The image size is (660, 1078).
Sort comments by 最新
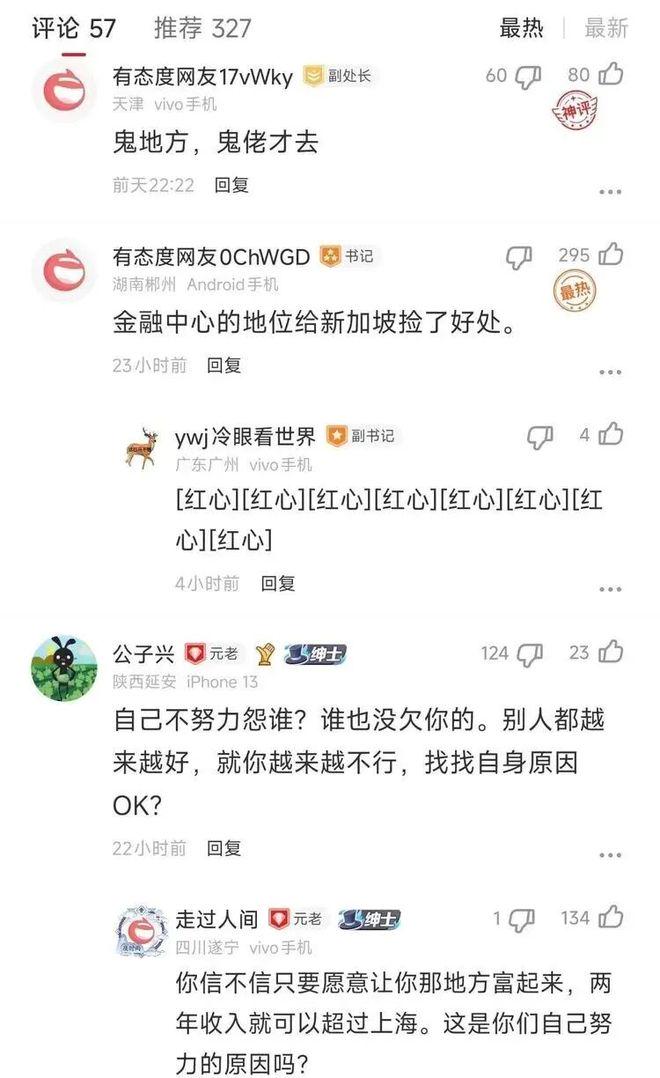pyautogui.click(x=606, y=28)
